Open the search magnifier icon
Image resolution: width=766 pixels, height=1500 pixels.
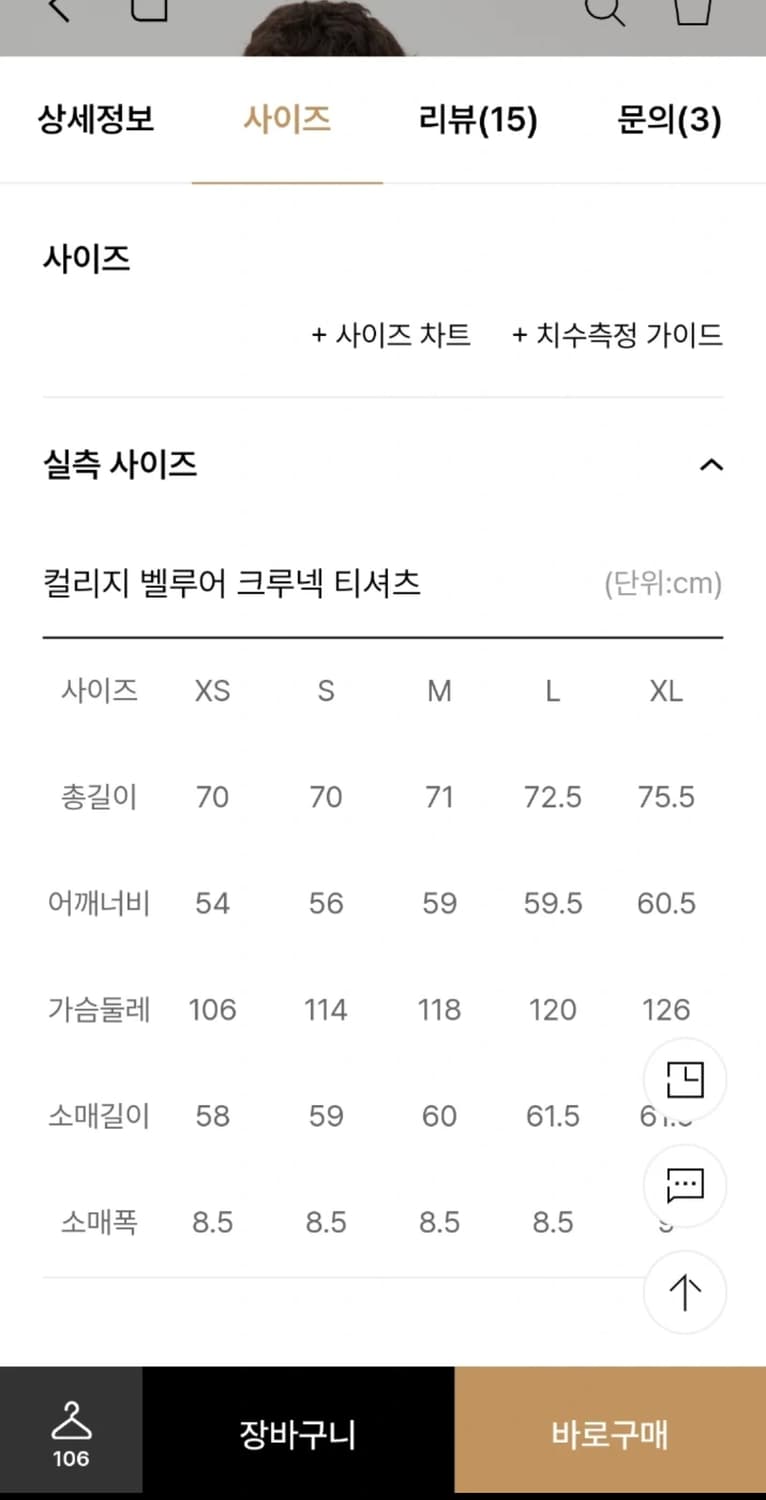605,13
